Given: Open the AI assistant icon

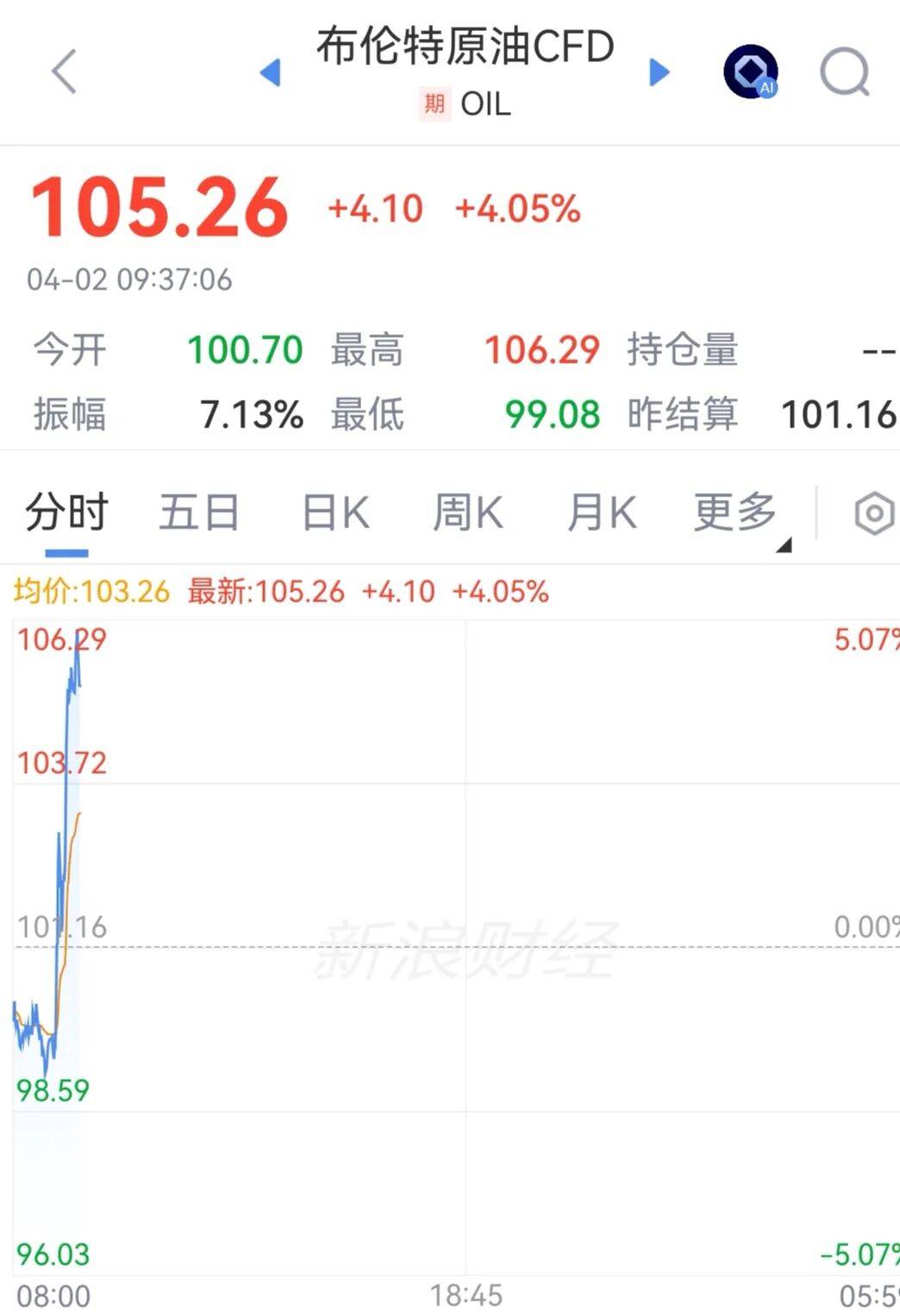Looking at the screenshot, I should click(x=751, y=71).
